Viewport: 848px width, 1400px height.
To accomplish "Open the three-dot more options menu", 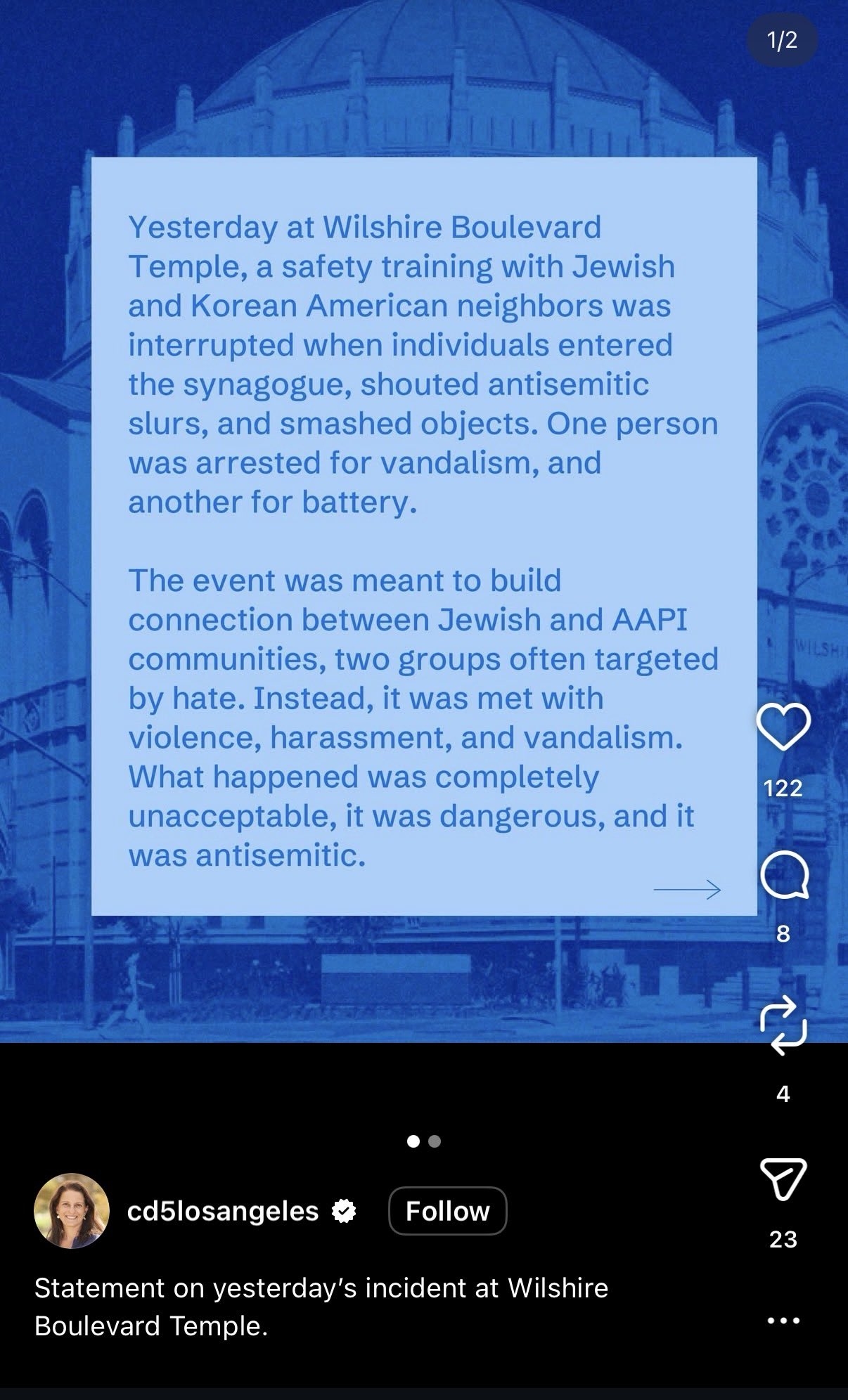I will (x=783, y=1321).
